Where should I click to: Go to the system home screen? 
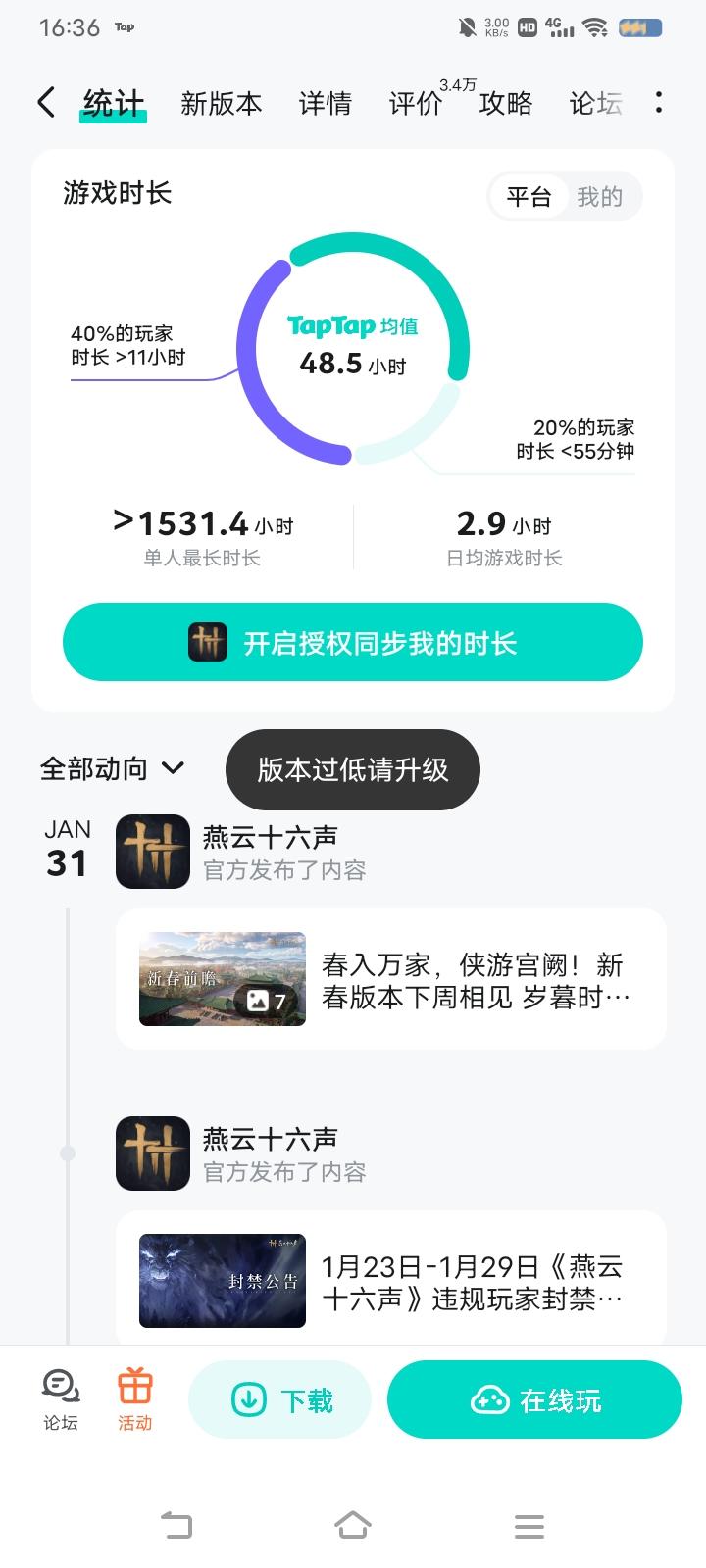click(x=353, y=1526)
